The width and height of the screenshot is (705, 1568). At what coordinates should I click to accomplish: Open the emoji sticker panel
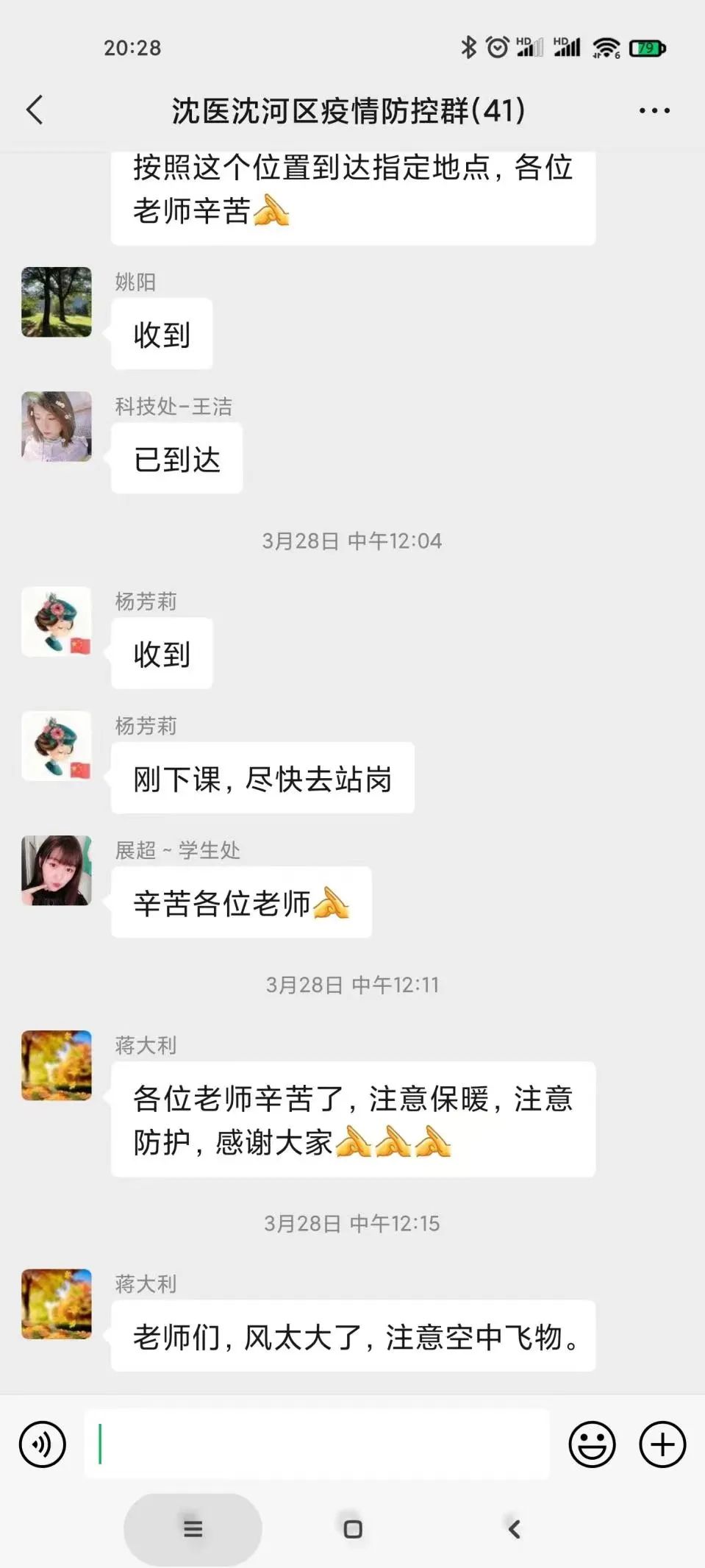[x=592, y=1444]
